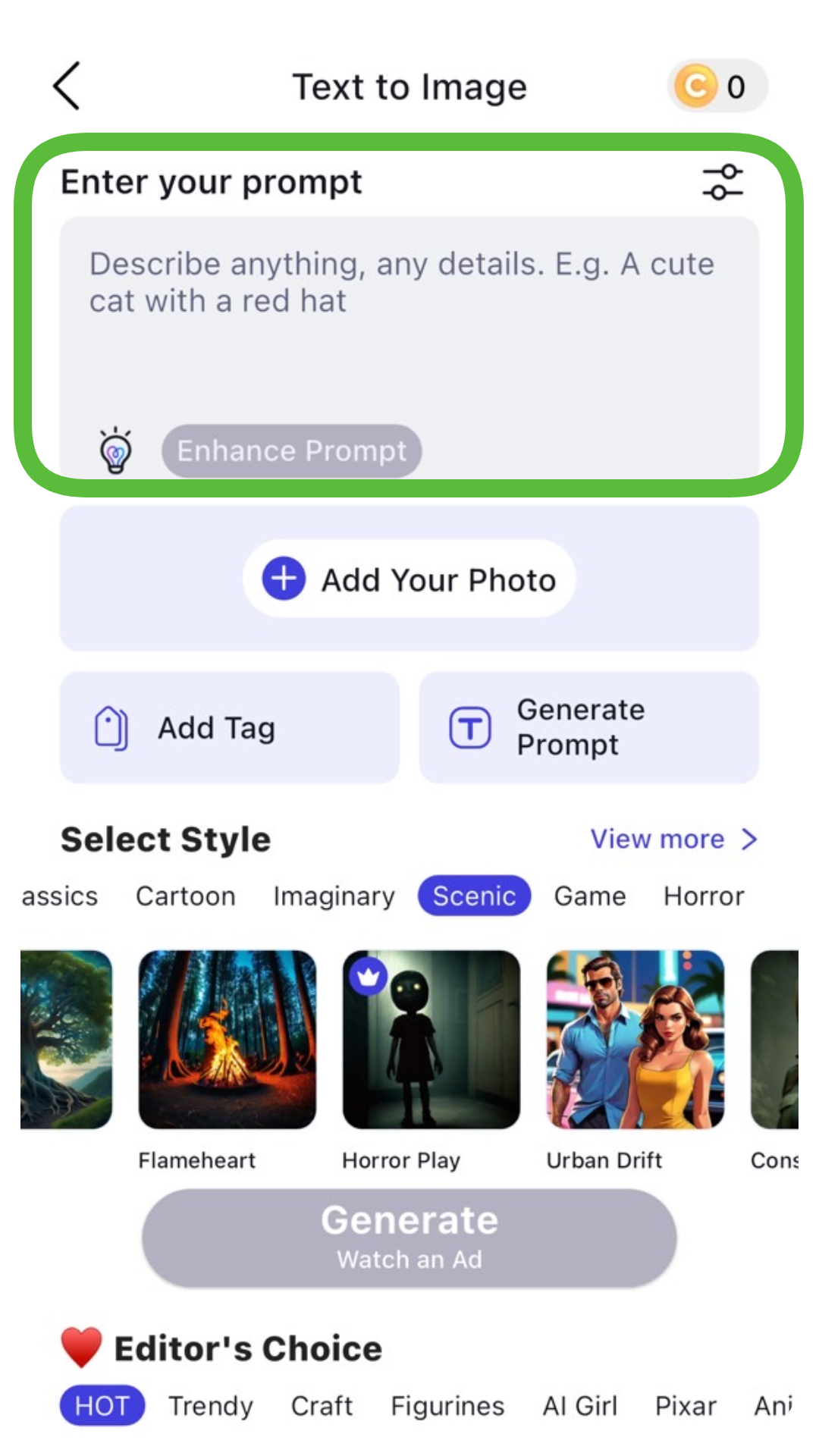Open Generate Prompt
Screen dimensions: 819x1456
click(588, 728)
